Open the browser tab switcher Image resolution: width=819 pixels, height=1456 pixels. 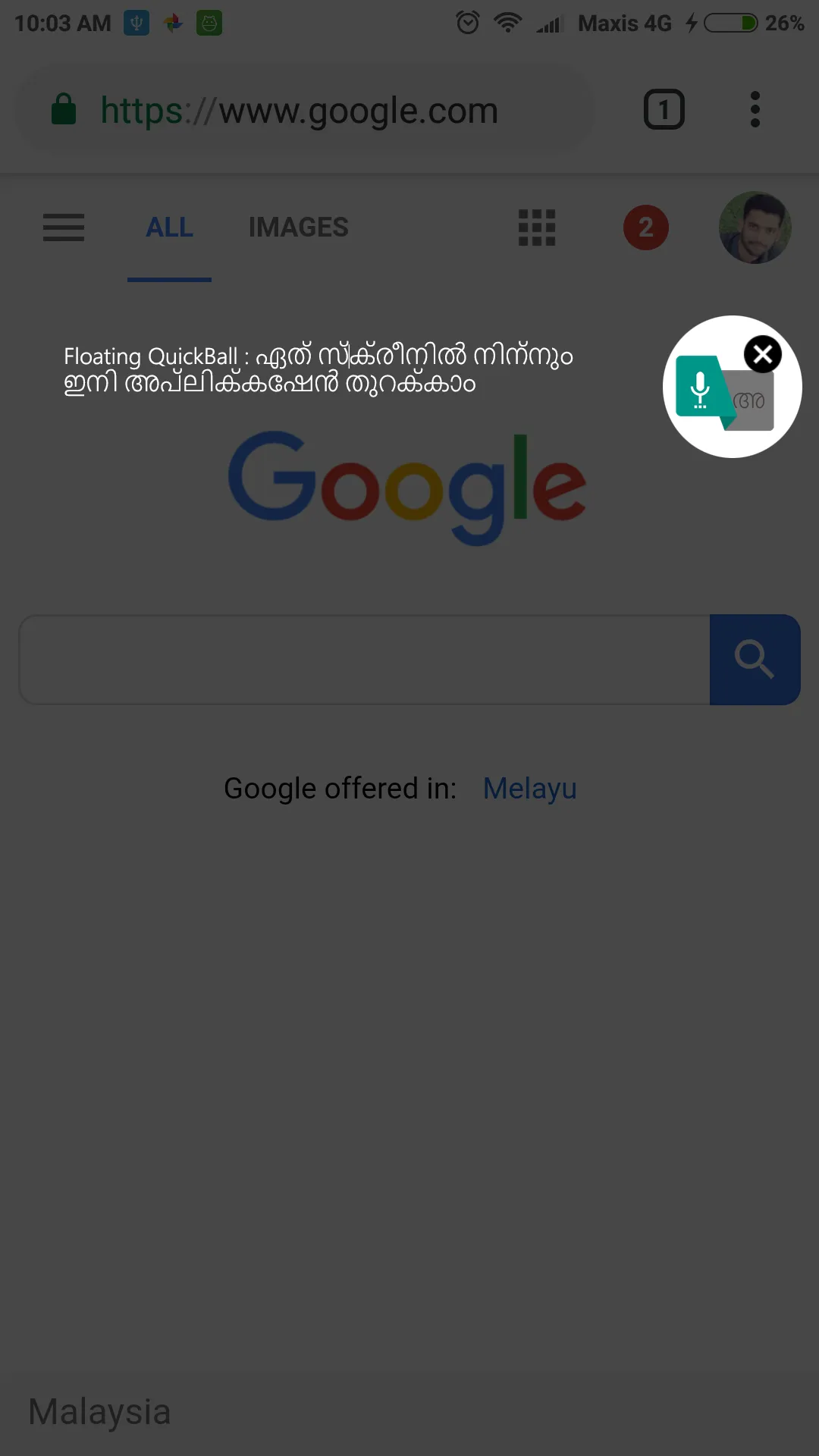pyautogui.click(x=664, y=110)
